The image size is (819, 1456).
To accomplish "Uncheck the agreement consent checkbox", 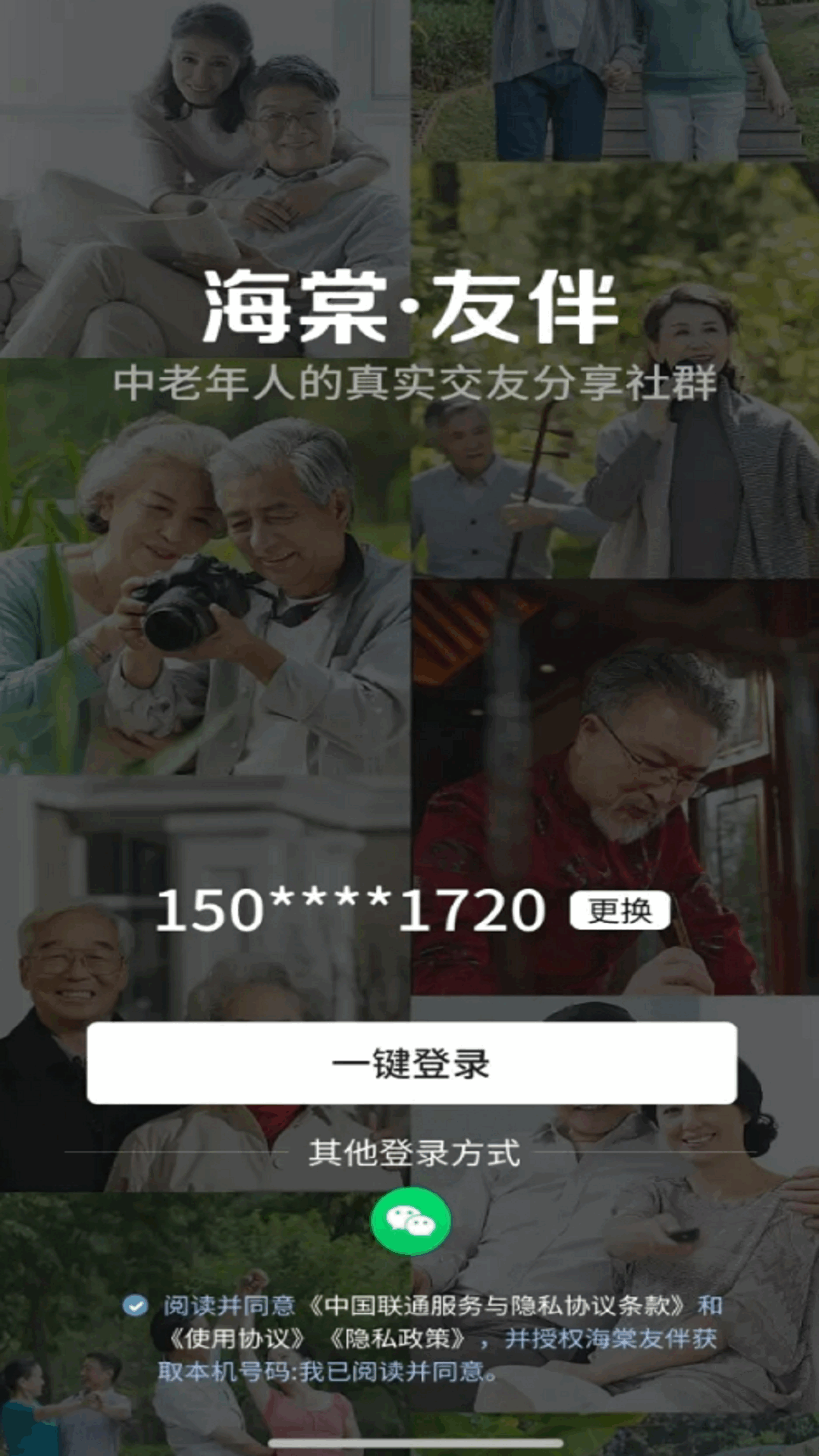I will 136,1306.
